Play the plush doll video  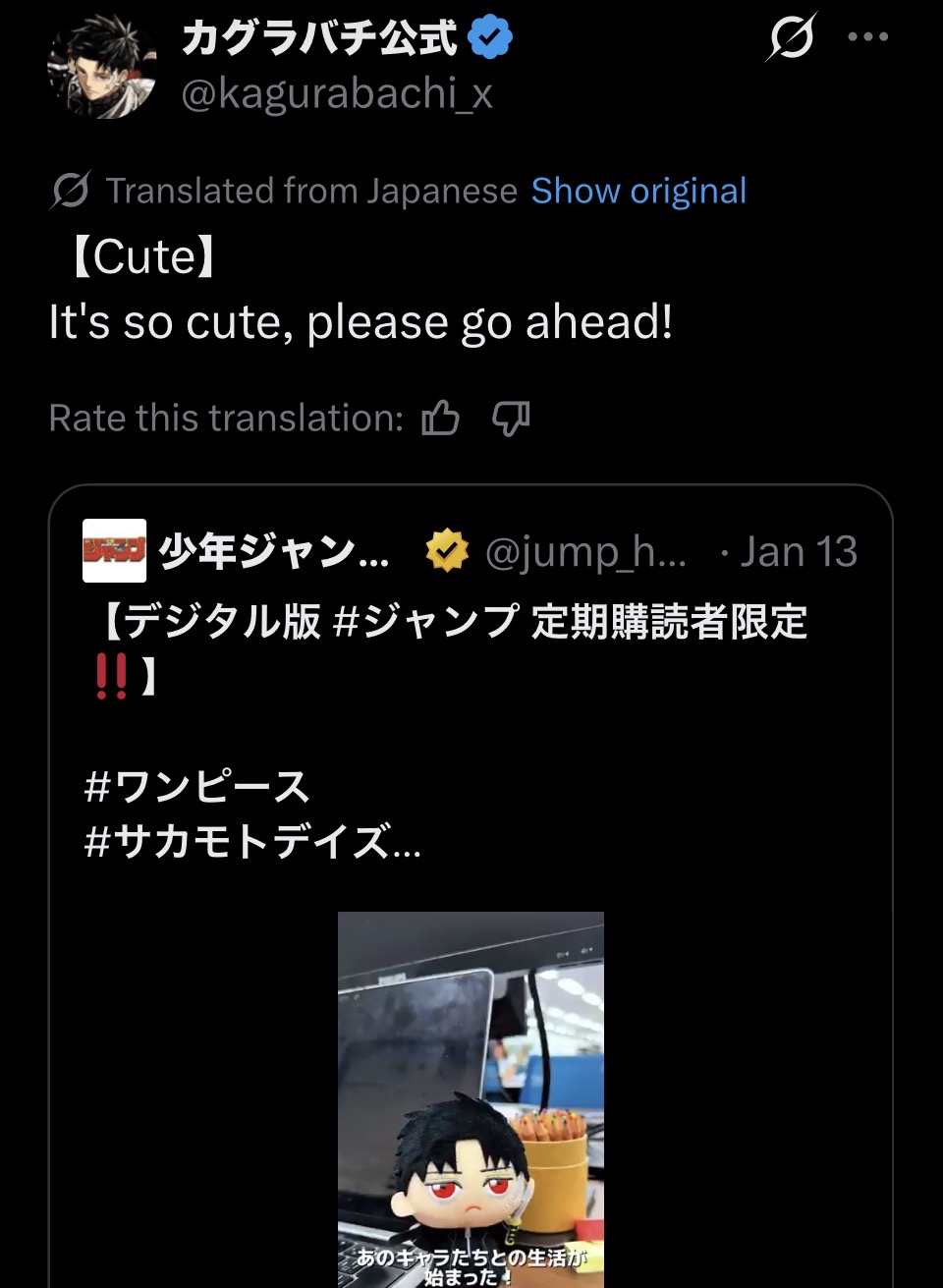(471, 1098)
